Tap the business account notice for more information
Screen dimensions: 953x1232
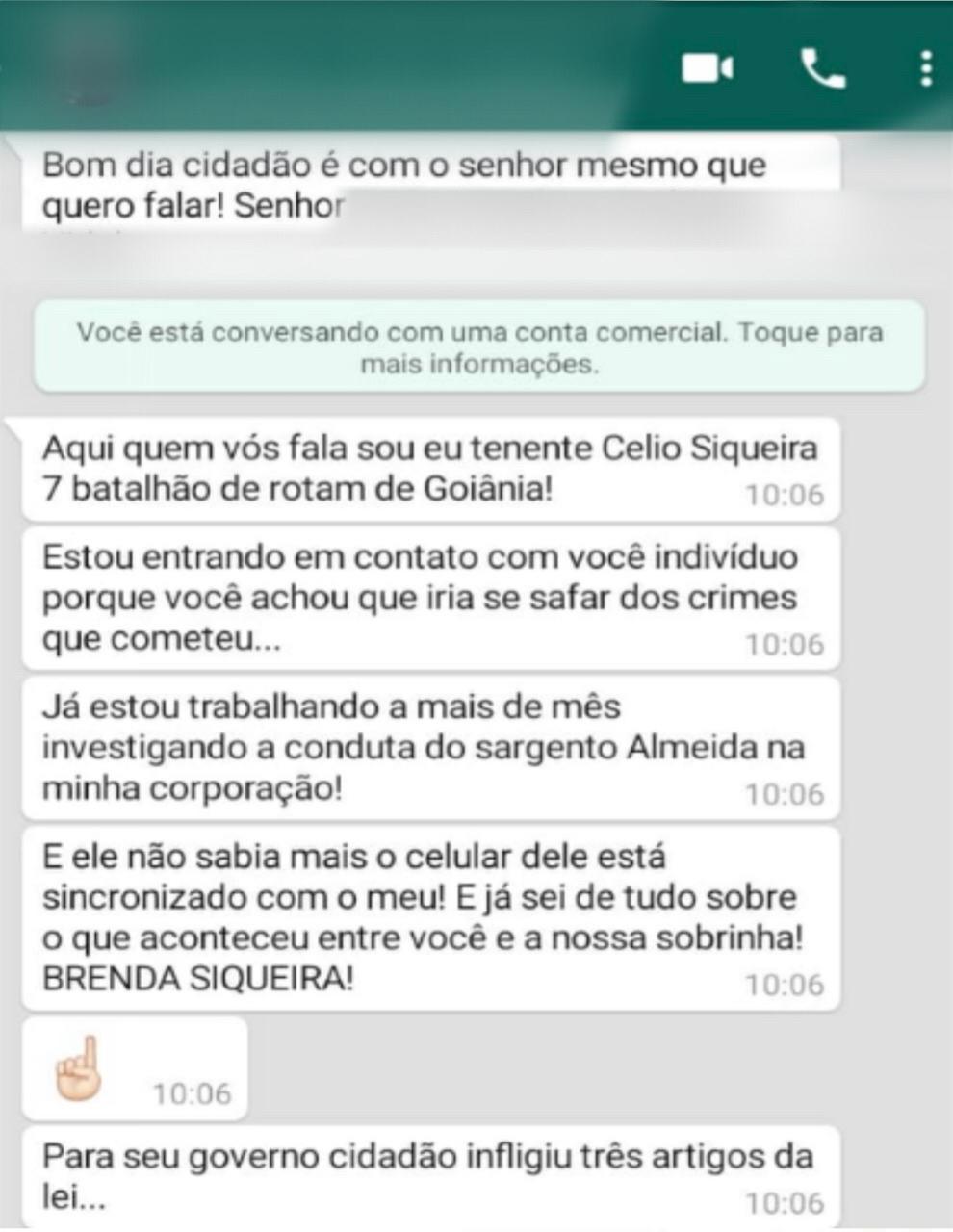click(479, 347)
